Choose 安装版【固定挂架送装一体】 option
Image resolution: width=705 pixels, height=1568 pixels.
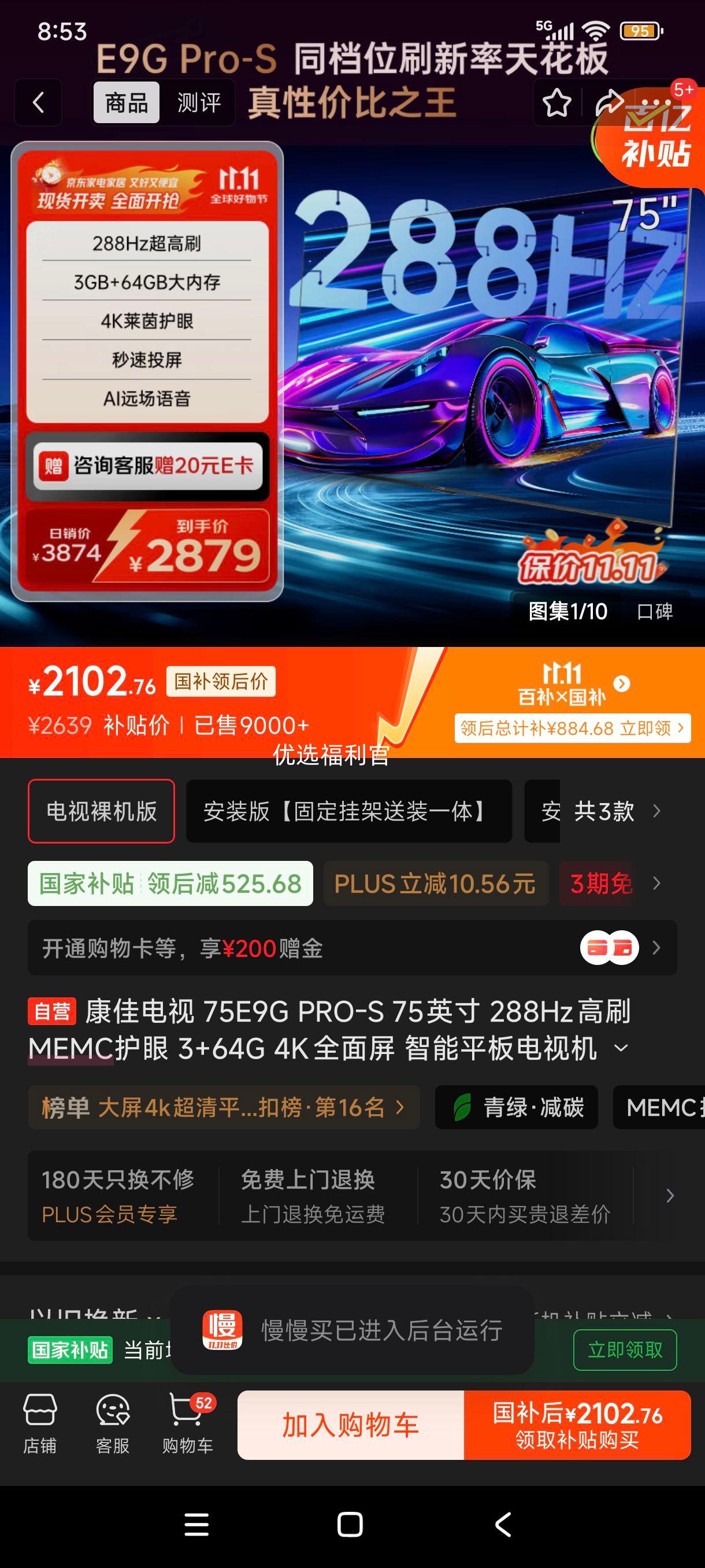click(348, 811)
